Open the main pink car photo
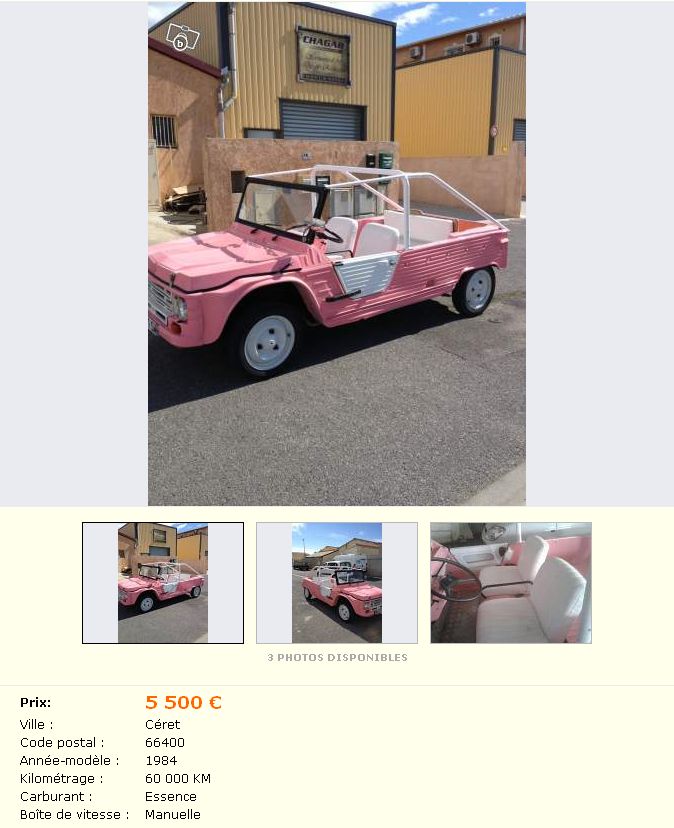Image resolution: width=674 pixels, height=828 pixels. tap(337, 254)
